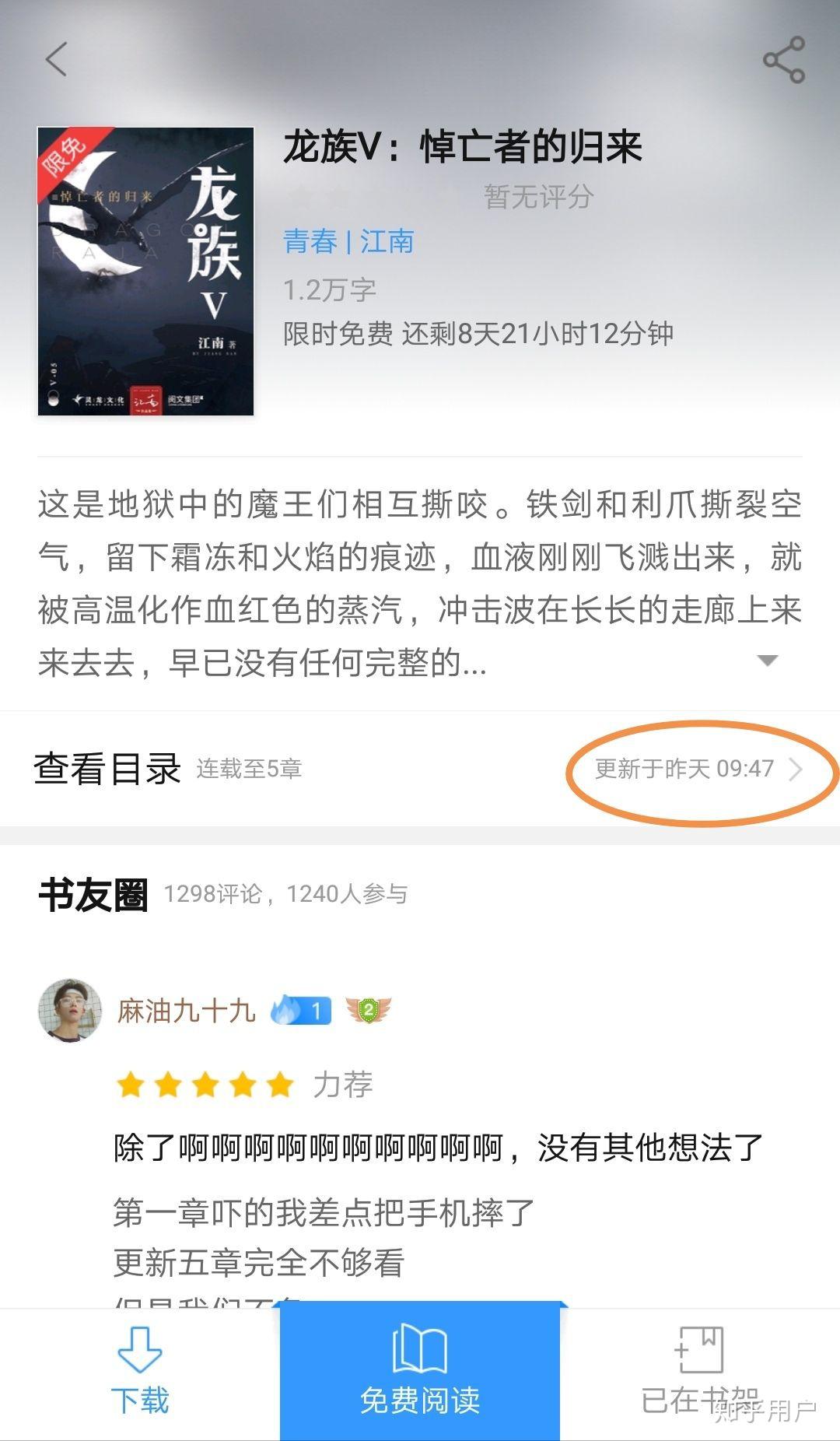840x1441 pixels.
Task: Tap the back arrow at top left
Action: (56, 59)
